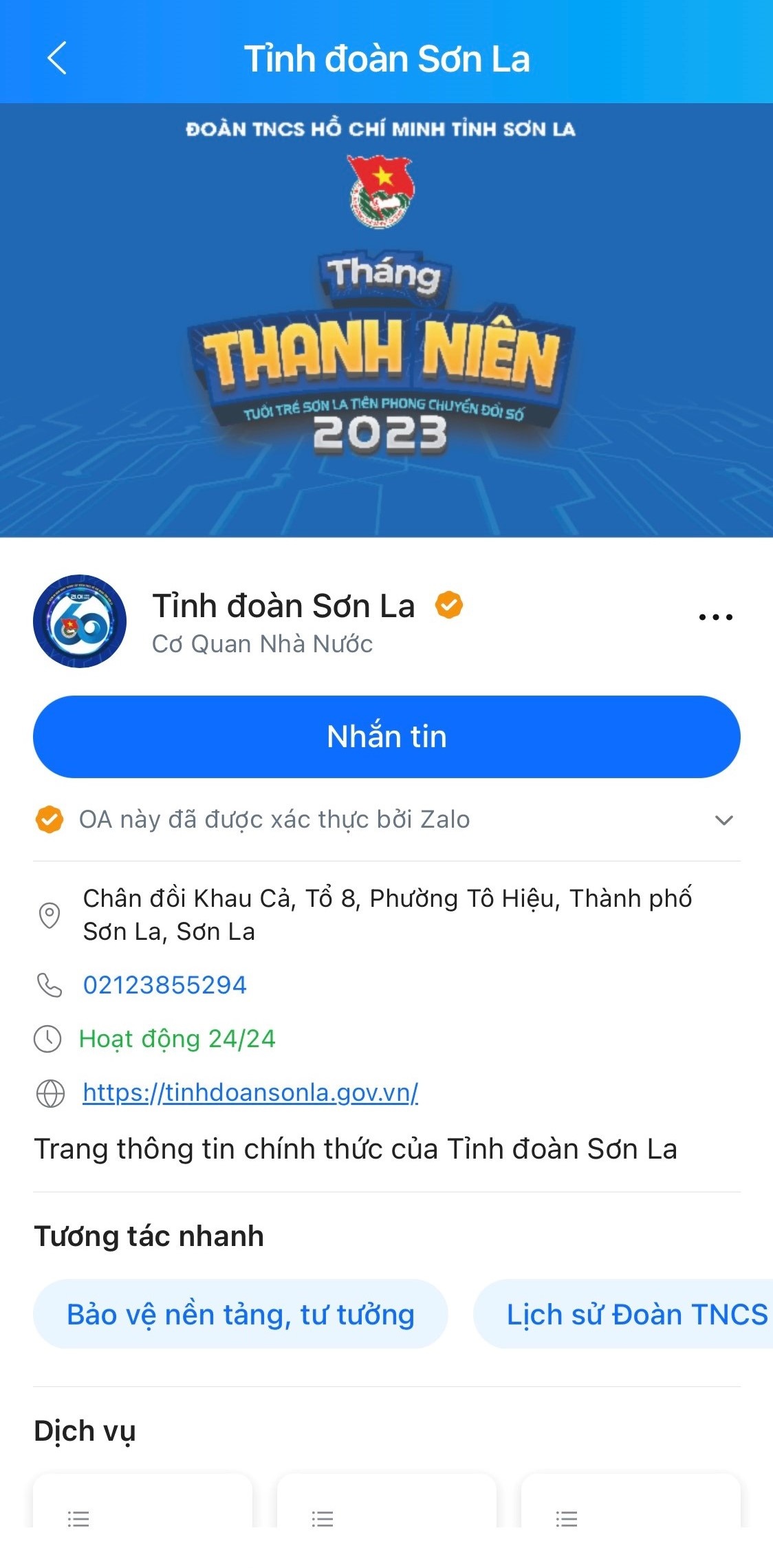This screenshot has width=773, height=1568.
Task: Tap the back arrow in the header
Action: click(x=56, y=58)
